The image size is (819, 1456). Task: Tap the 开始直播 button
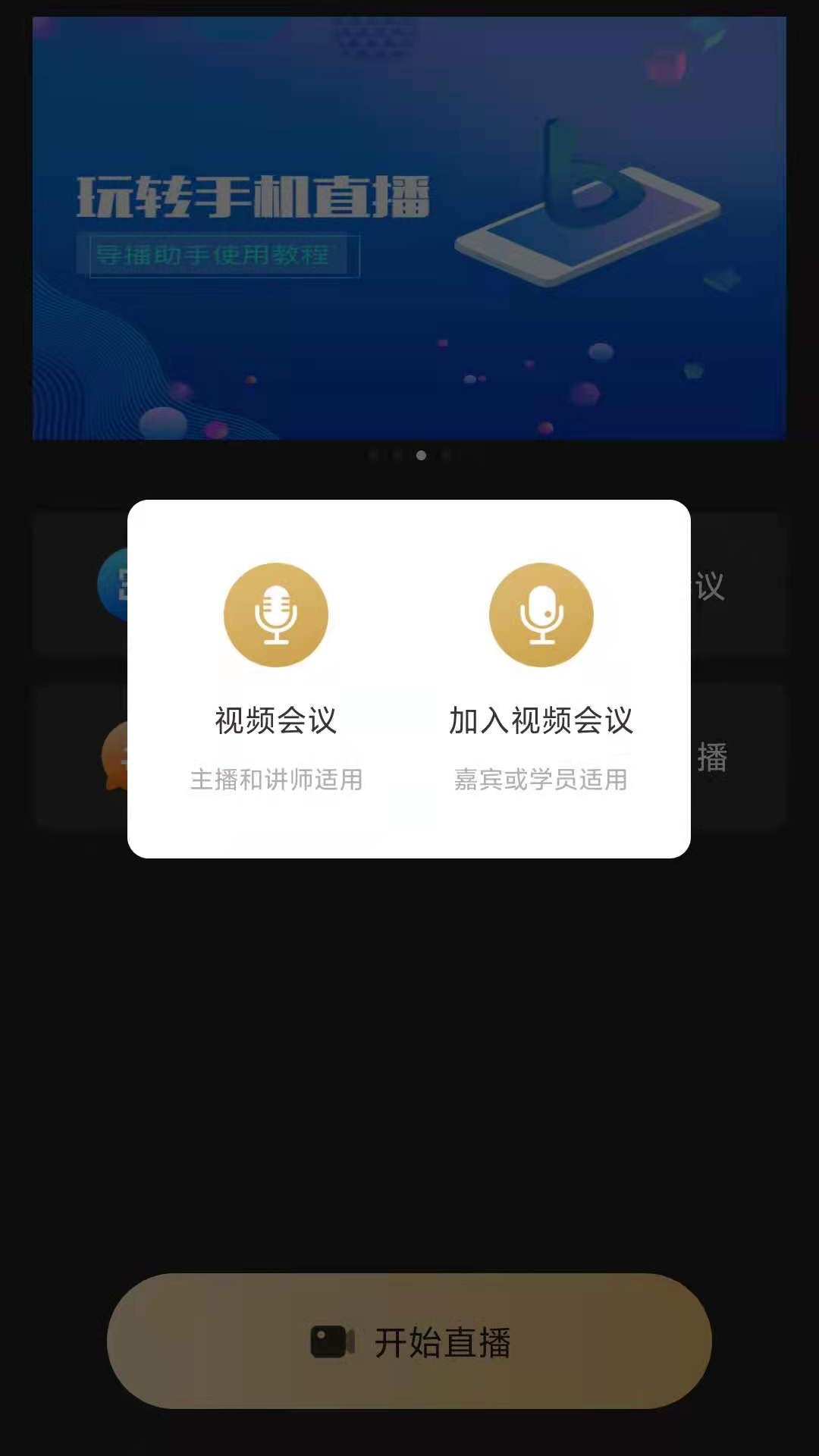[x=409, y=1341]
